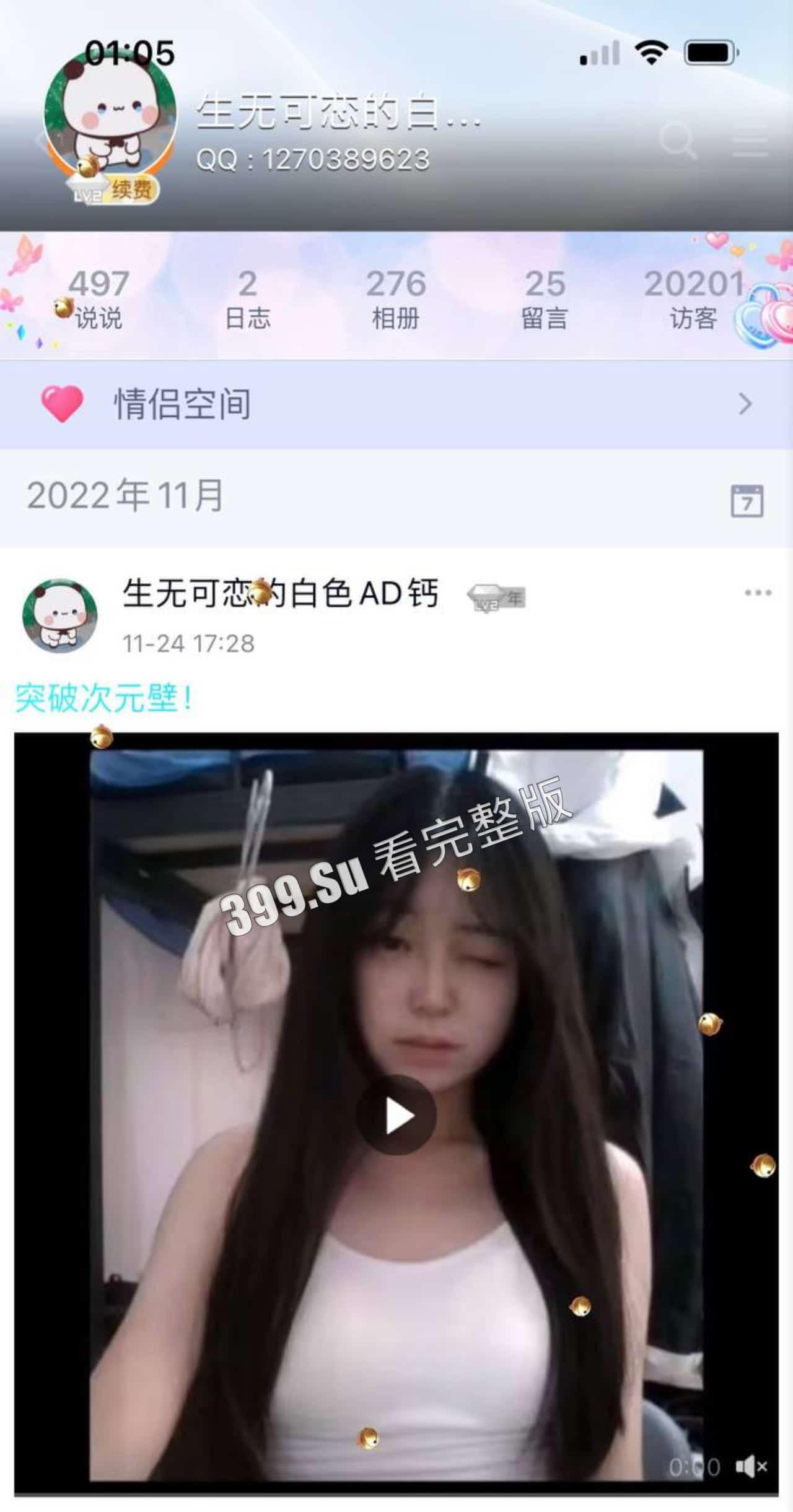Open the post author's avatar
Screen dimensions: 793x1512
(59, 615)
